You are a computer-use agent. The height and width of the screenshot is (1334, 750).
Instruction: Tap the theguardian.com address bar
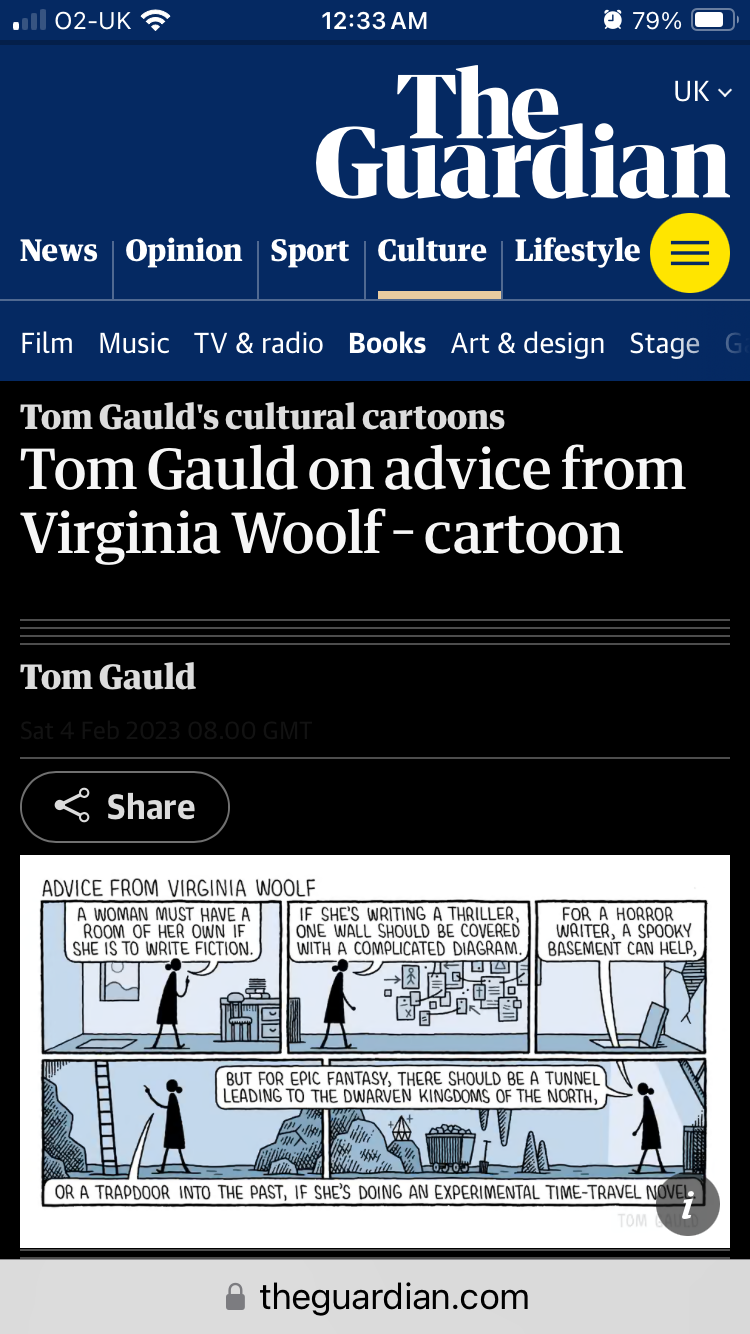(375, 1297)
